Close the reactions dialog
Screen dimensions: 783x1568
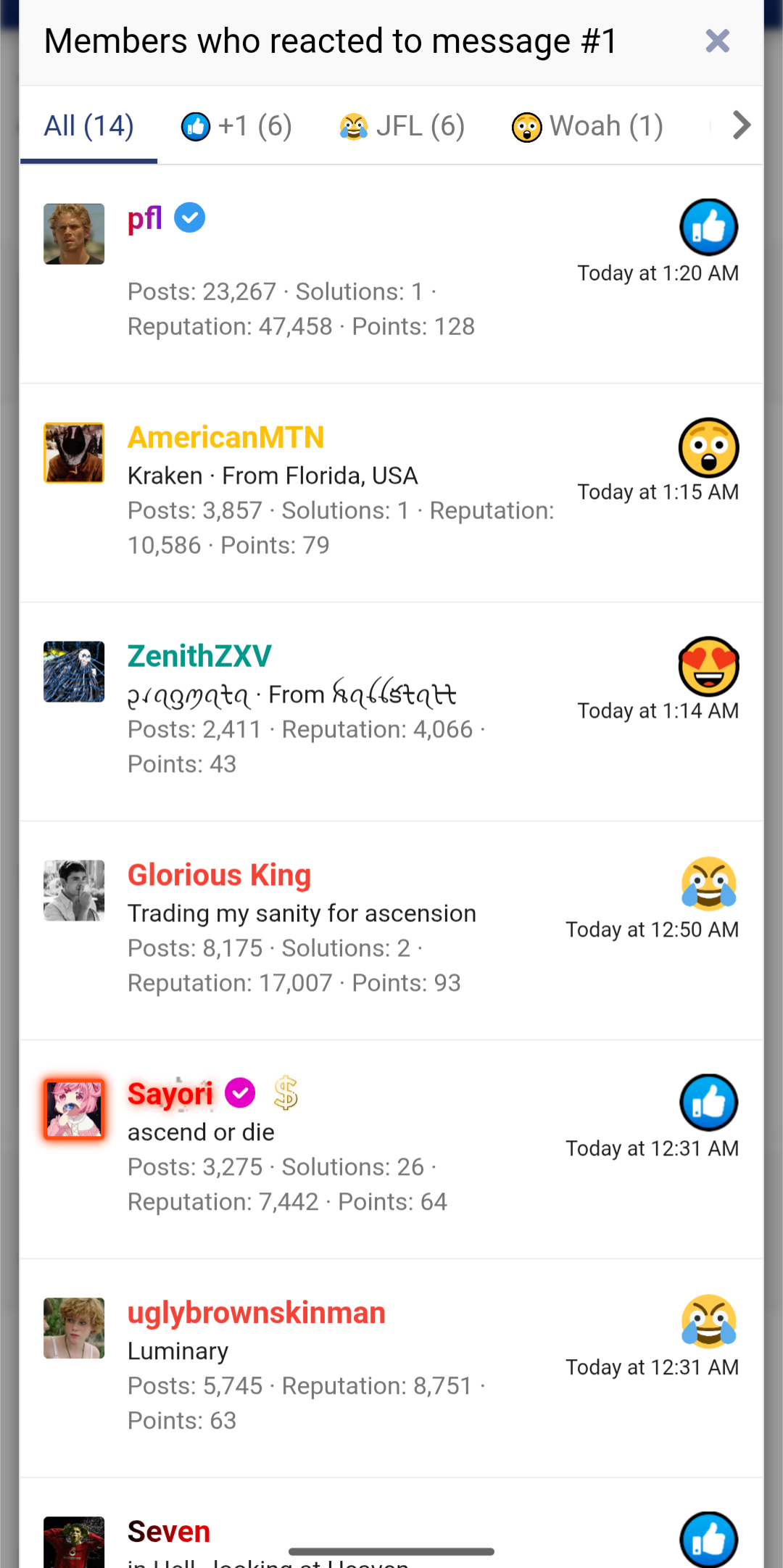click(717, 41)
